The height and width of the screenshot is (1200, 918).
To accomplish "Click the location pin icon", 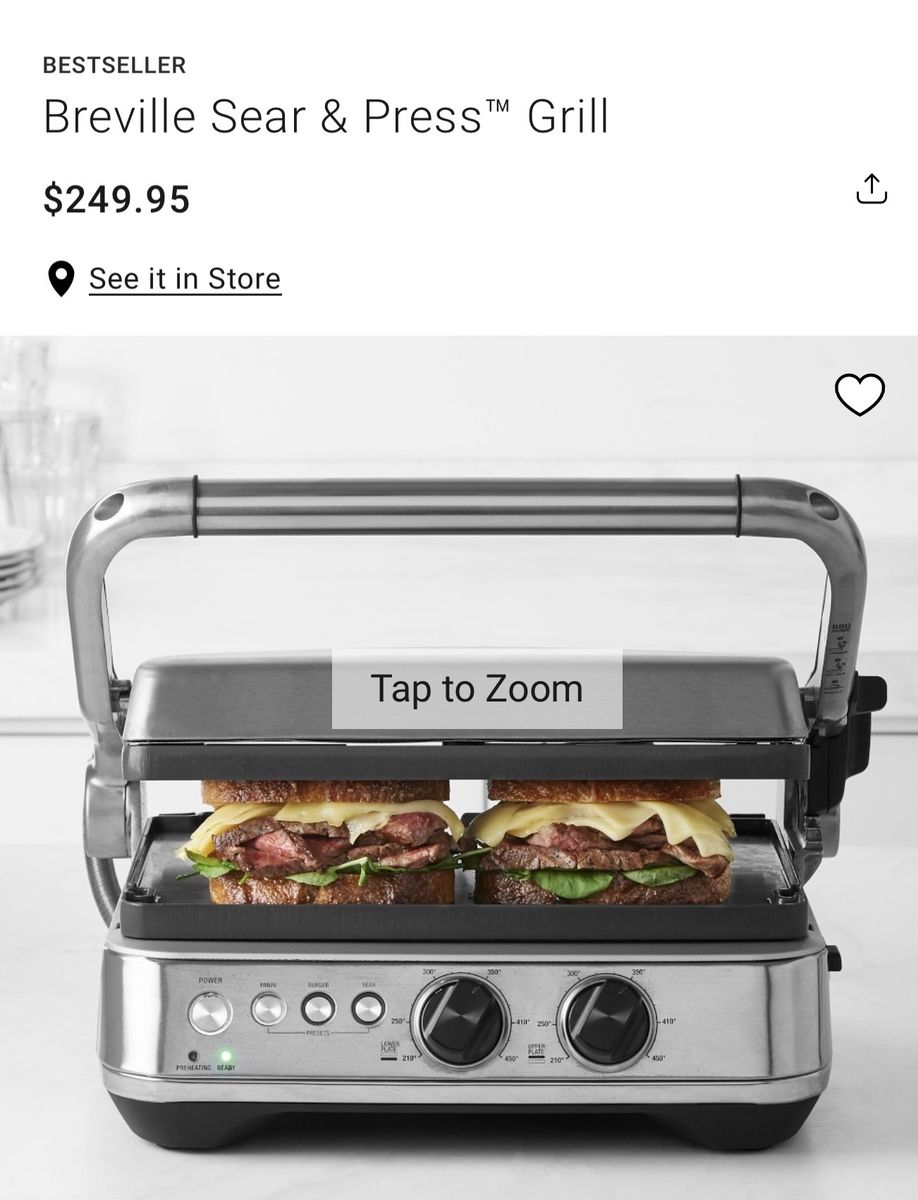I will 63,279.
